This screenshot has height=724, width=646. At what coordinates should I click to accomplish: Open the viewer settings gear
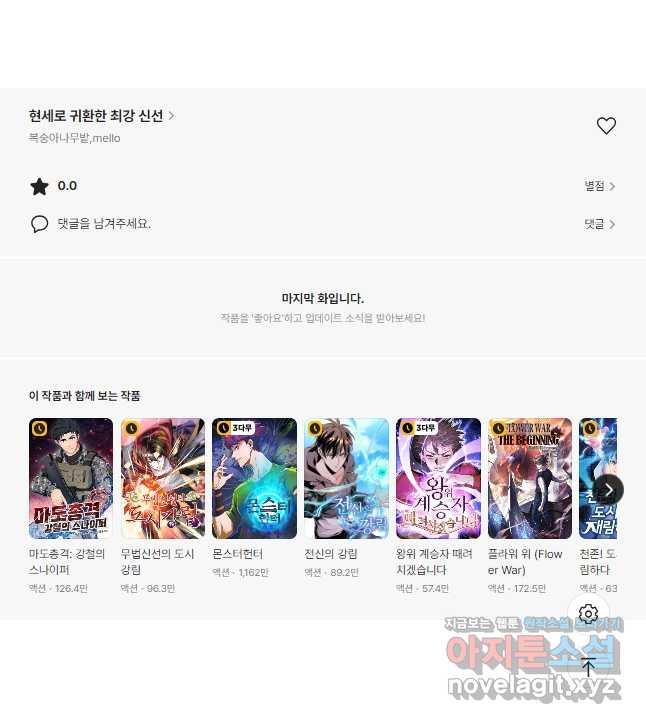pos(589,613)
